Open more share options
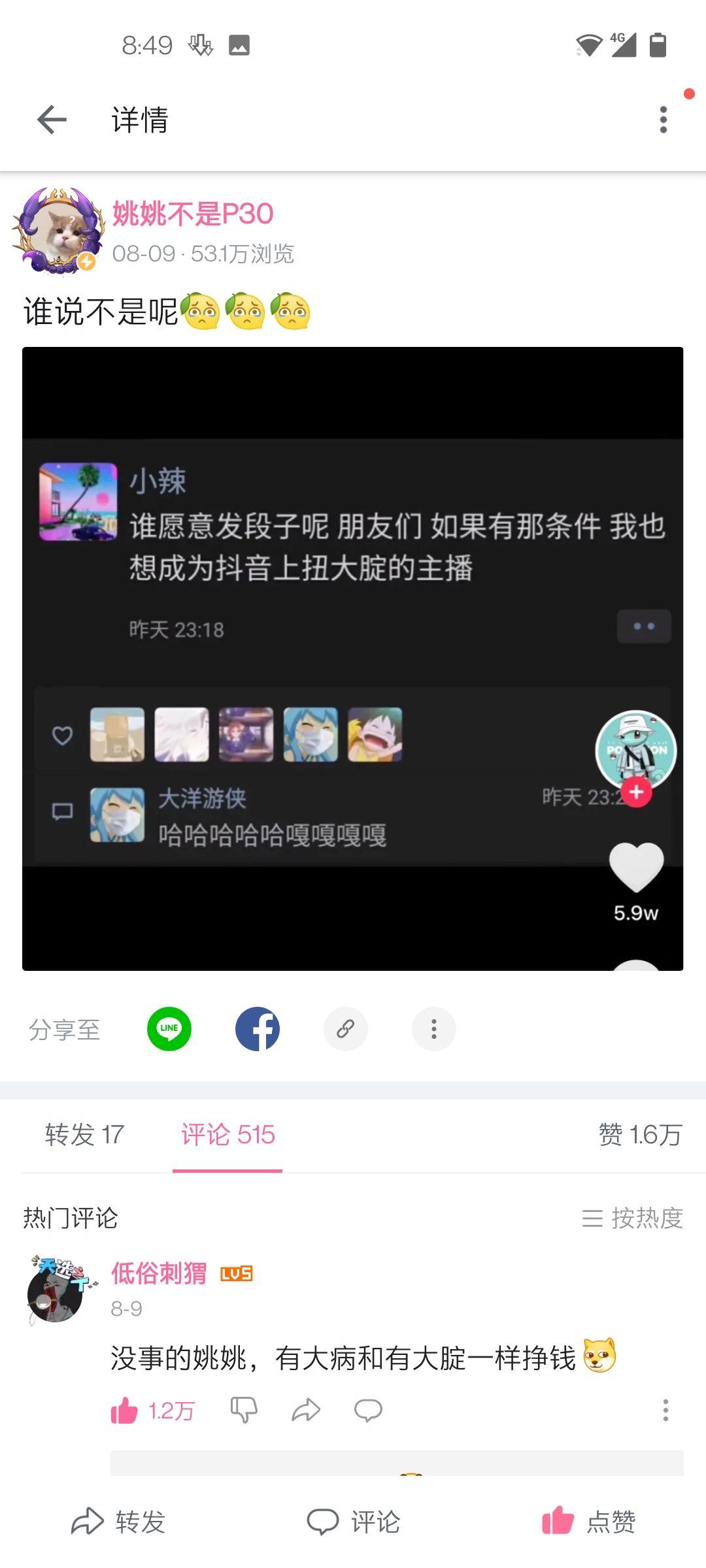706x1568 pixels. tap(433, 1029)
